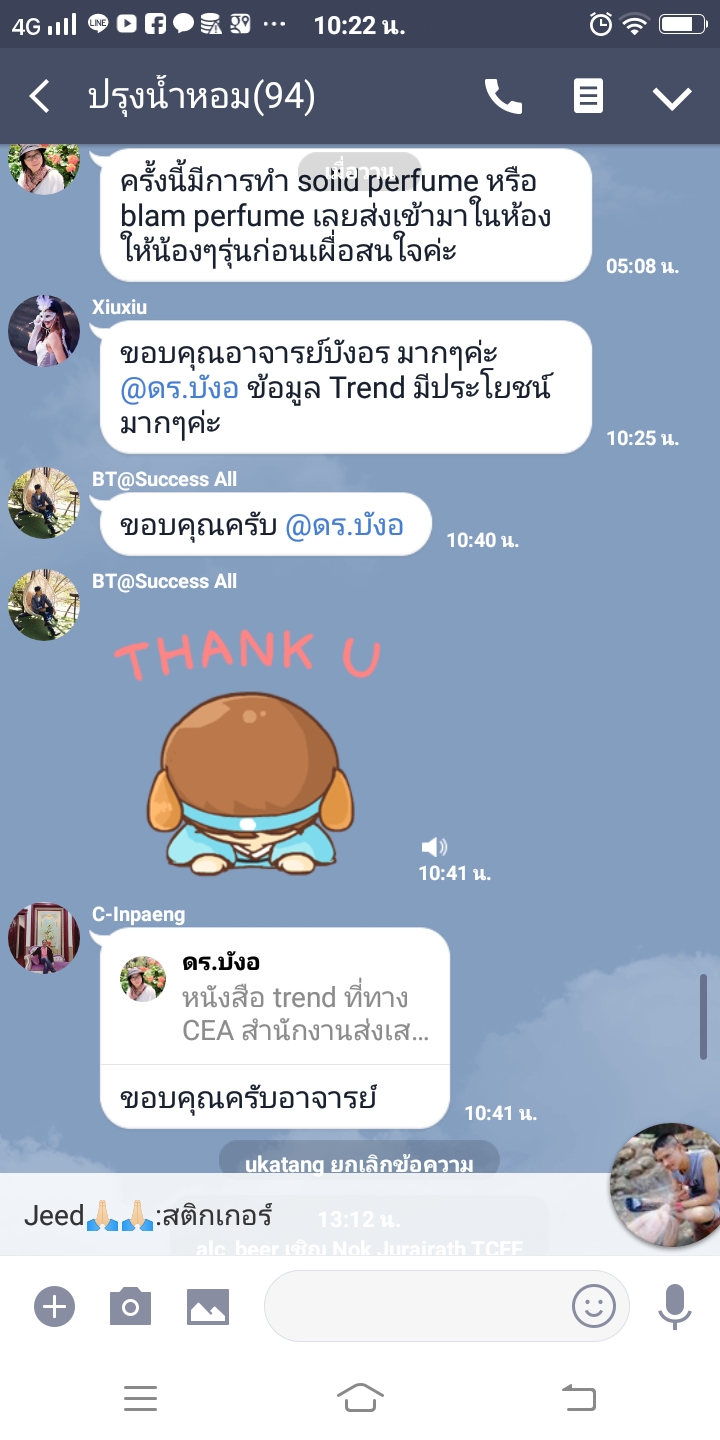Open the photo gallery picker

[208, 1306]
